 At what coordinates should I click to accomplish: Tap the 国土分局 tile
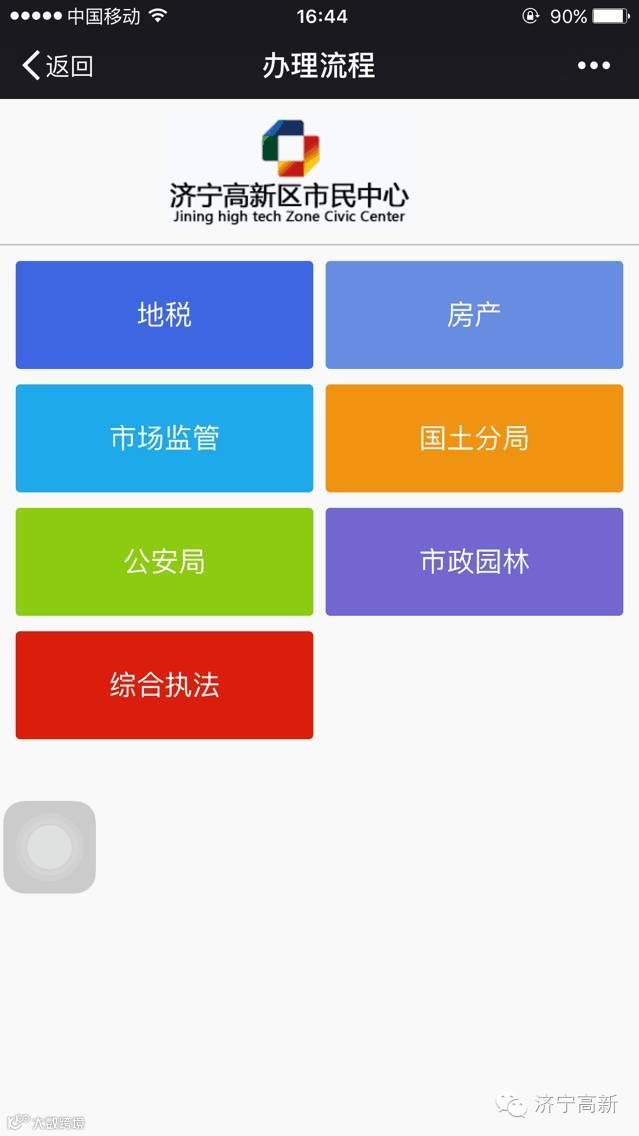pos(474,438)
